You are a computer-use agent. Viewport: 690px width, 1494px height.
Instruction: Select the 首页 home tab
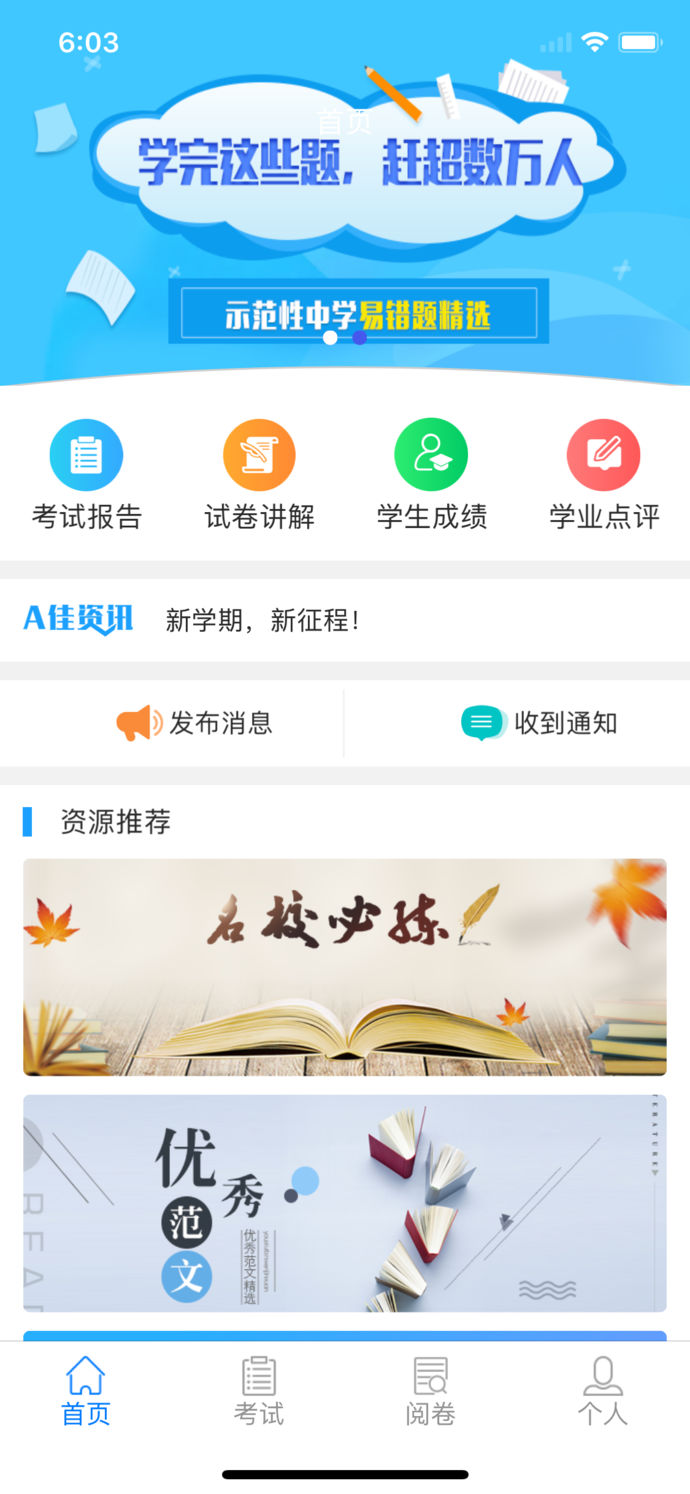click(x=86, y=1391)
